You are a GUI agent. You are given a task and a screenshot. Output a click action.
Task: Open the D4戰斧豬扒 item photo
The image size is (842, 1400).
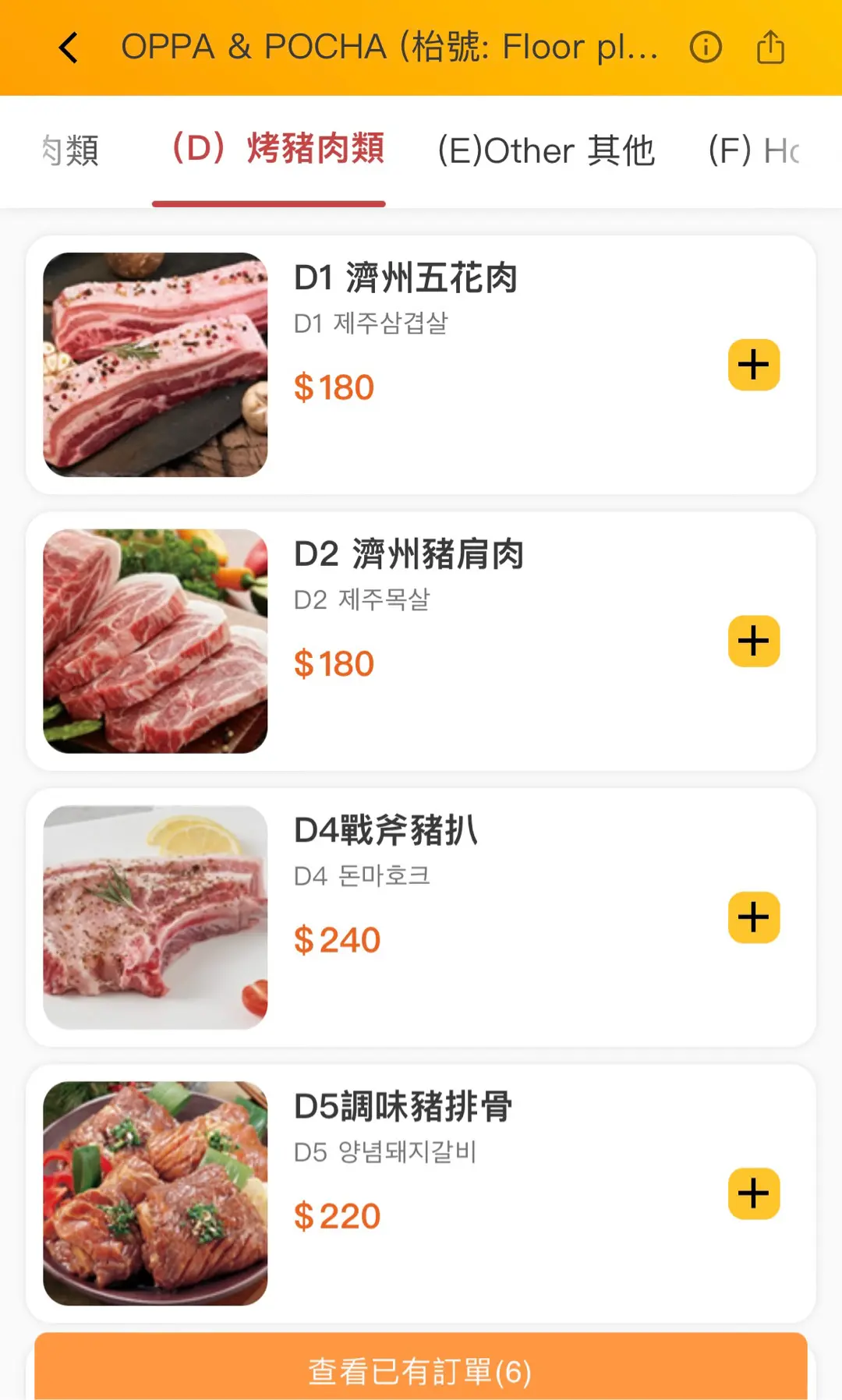tap(155, 917)
